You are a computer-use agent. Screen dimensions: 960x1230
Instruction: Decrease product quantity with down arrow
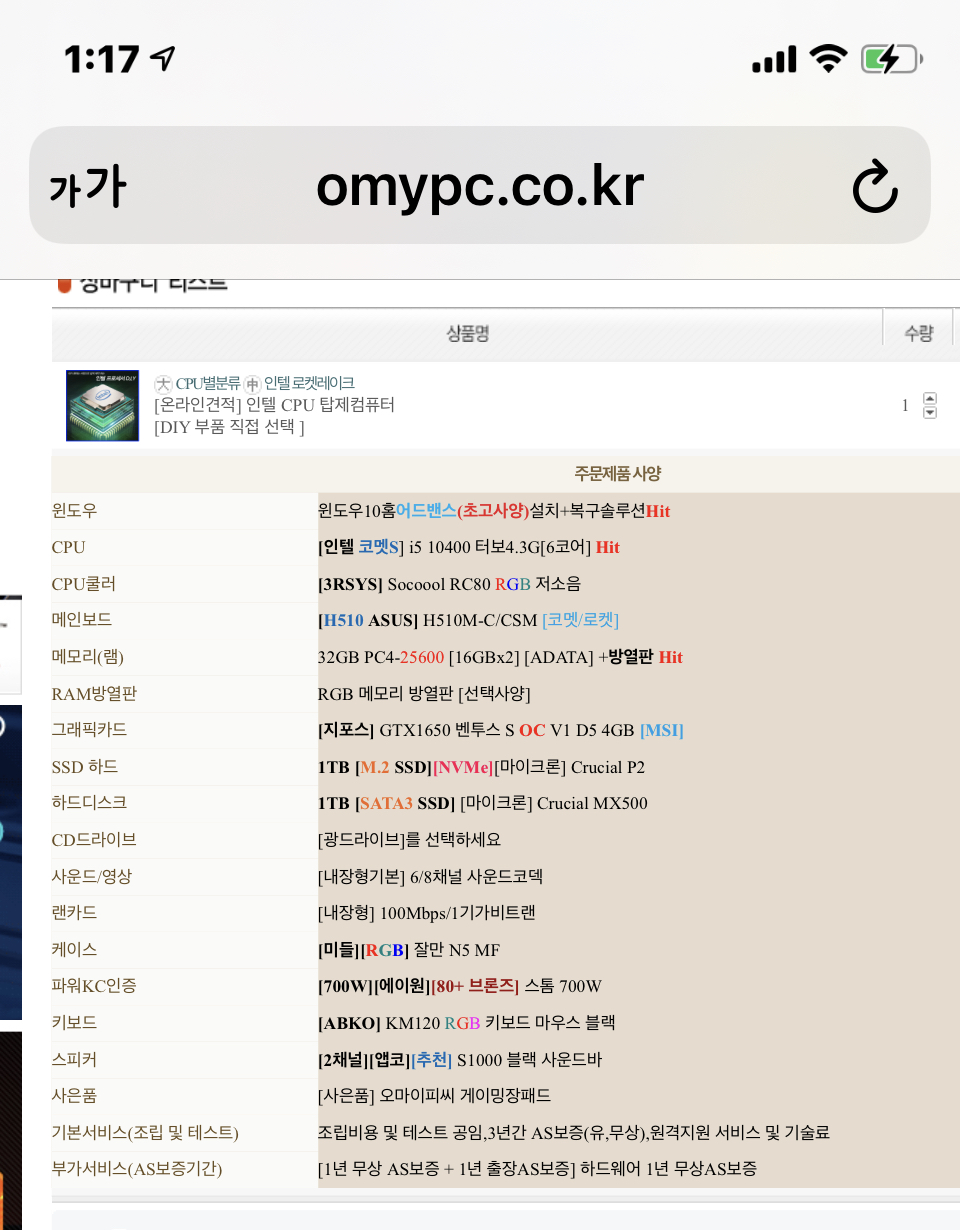pos(930,412)
